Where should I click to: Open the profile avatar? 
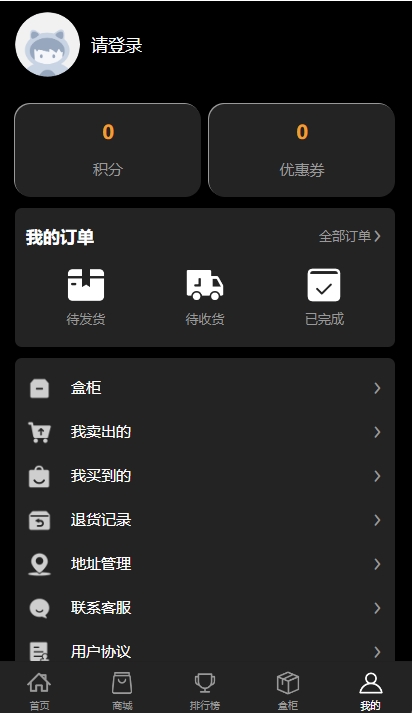[x=47, y=45]
